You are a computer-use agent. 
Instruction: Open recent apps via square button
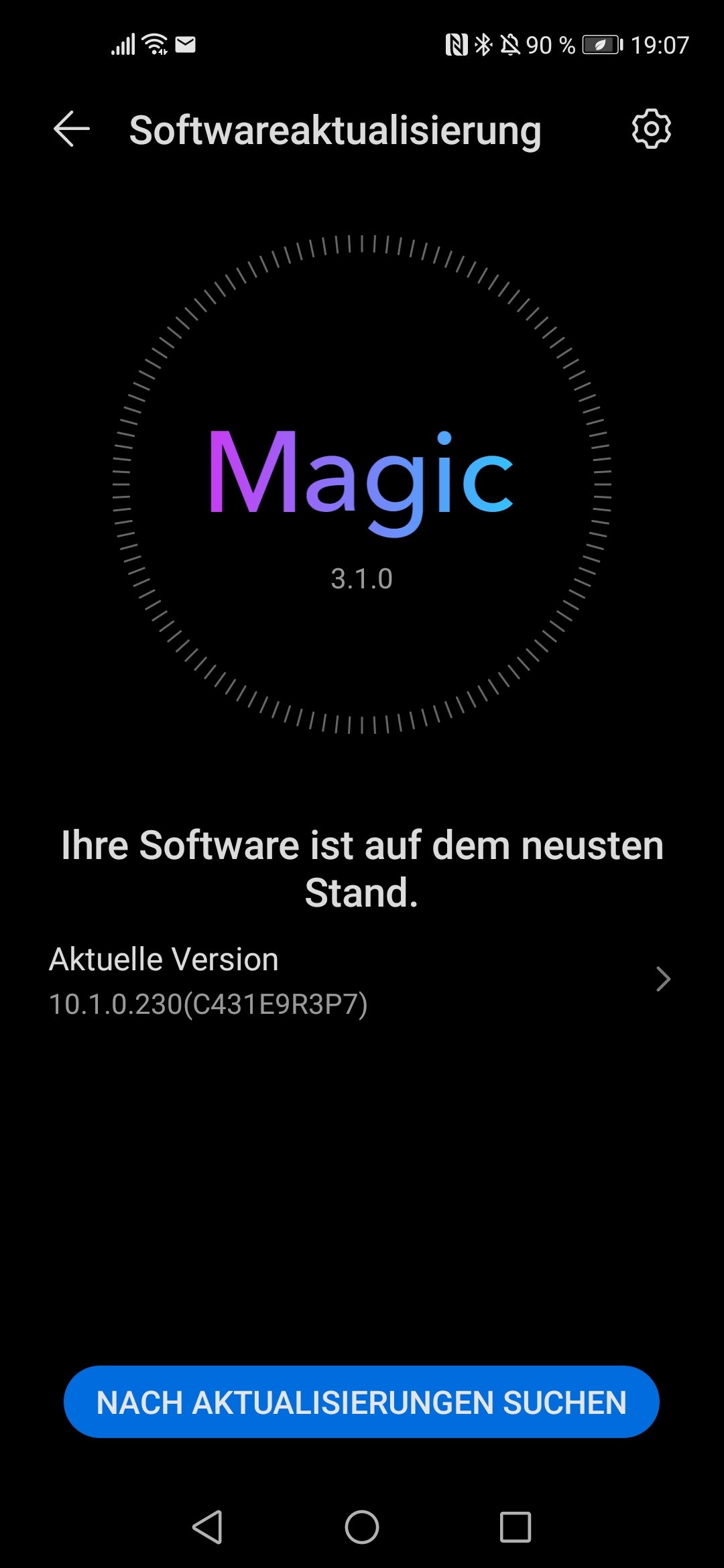515,1527
